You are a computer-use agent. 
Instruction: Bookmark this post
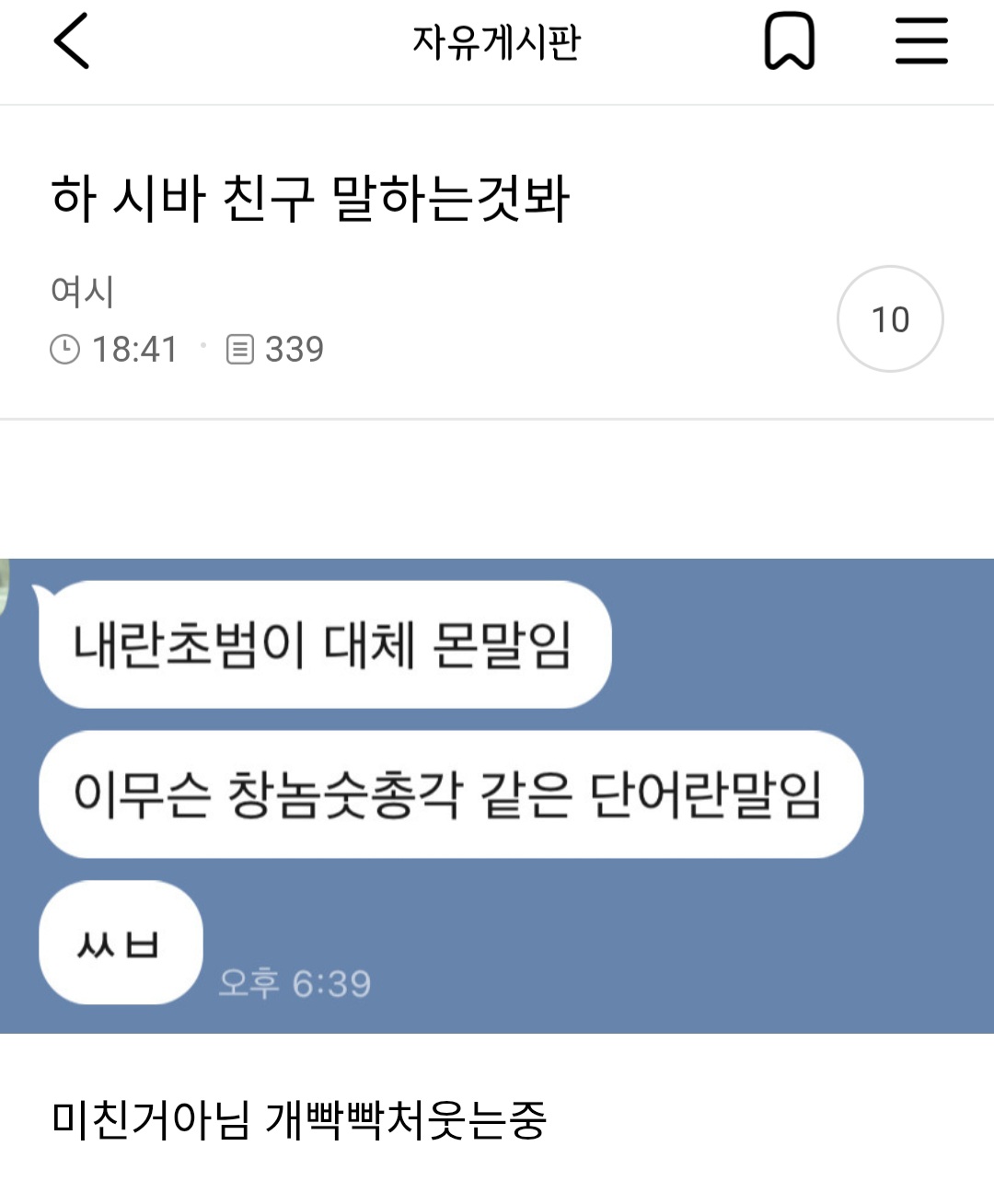coord(790,41)
